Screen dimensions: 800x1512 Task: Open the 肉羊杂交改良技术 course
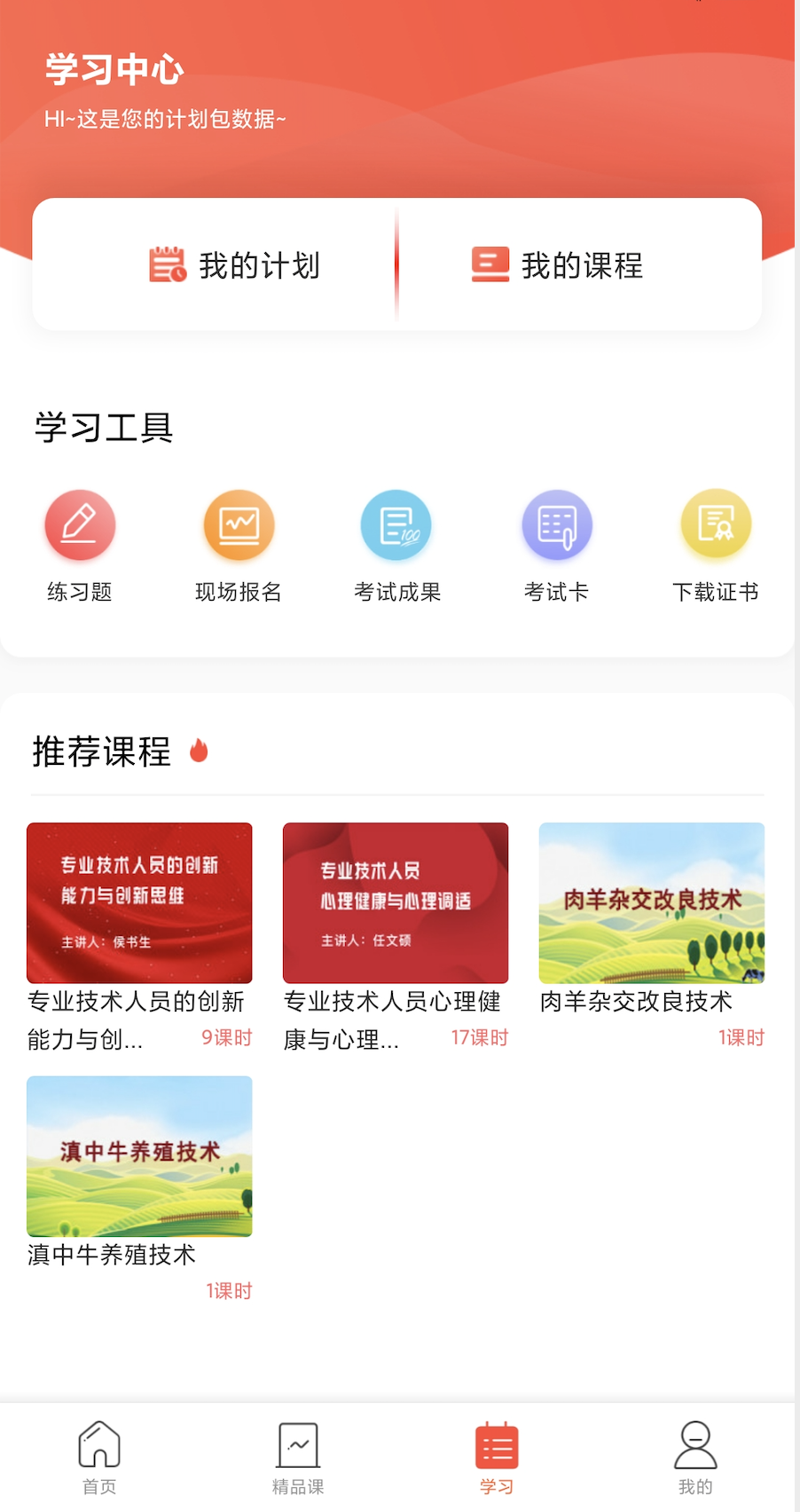651,902
